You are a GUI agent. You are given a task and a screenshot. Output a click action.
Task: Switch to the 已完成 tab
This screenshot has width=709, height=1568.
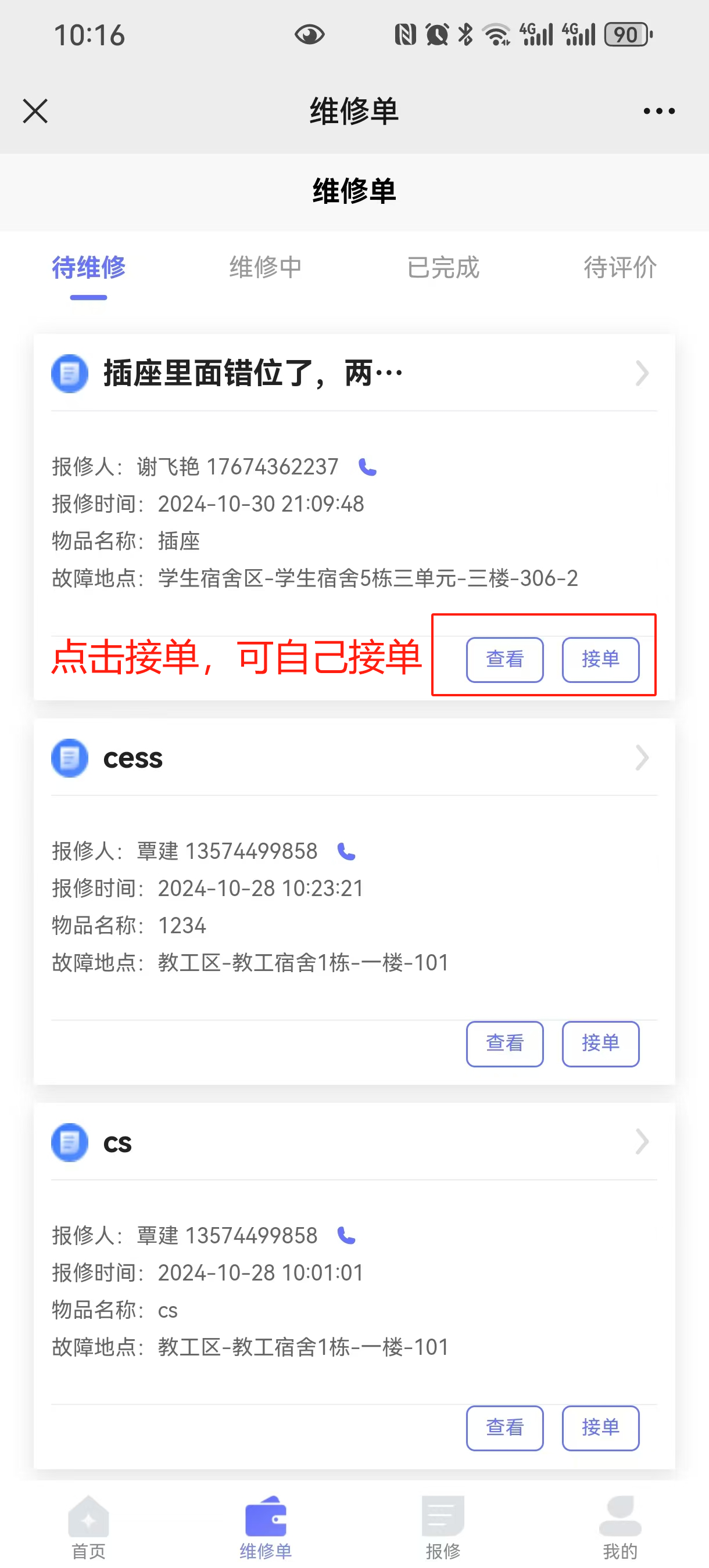443,268
